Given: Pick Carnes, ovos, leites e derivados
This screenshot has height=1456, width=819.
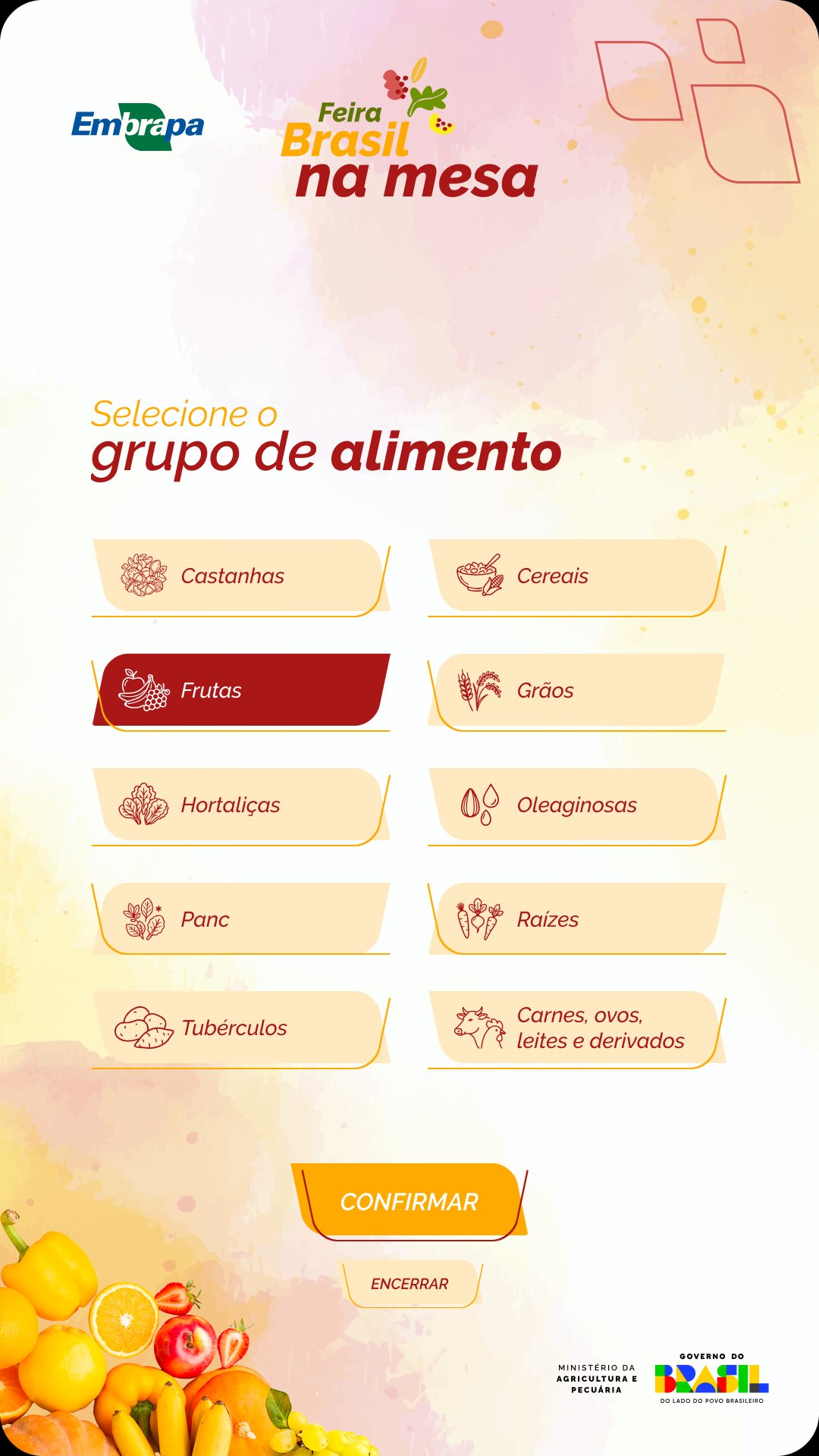Looking at the screenshot, I should (577, 1029).
